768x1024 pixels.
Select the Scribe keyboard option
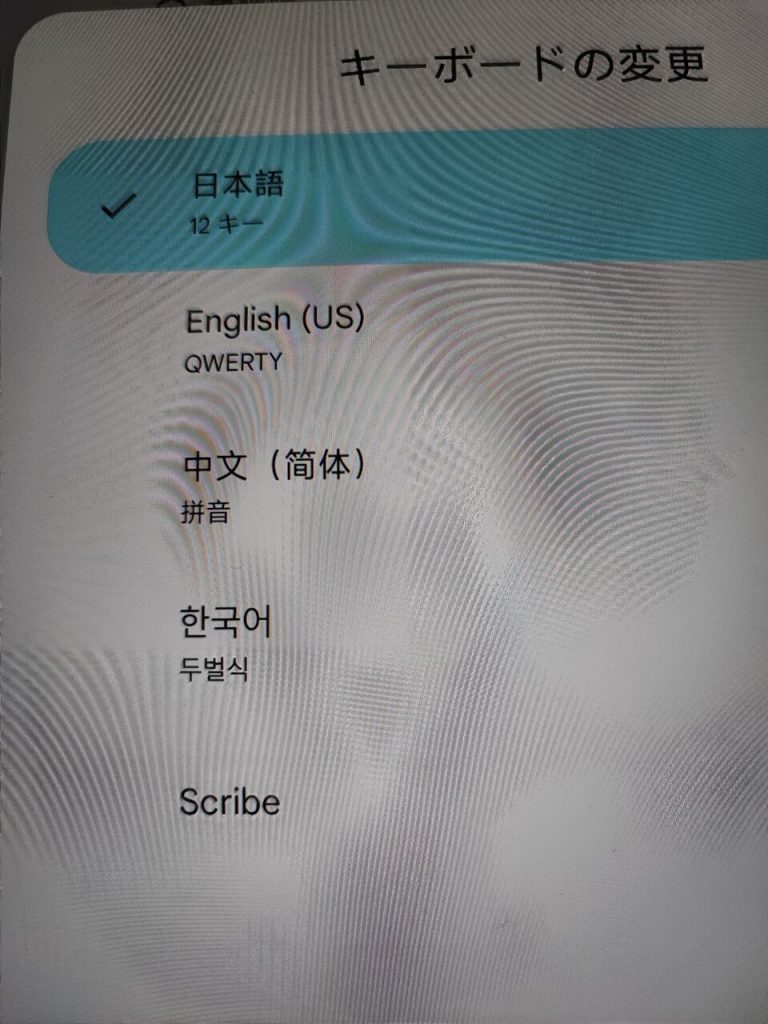click(230, 802)
